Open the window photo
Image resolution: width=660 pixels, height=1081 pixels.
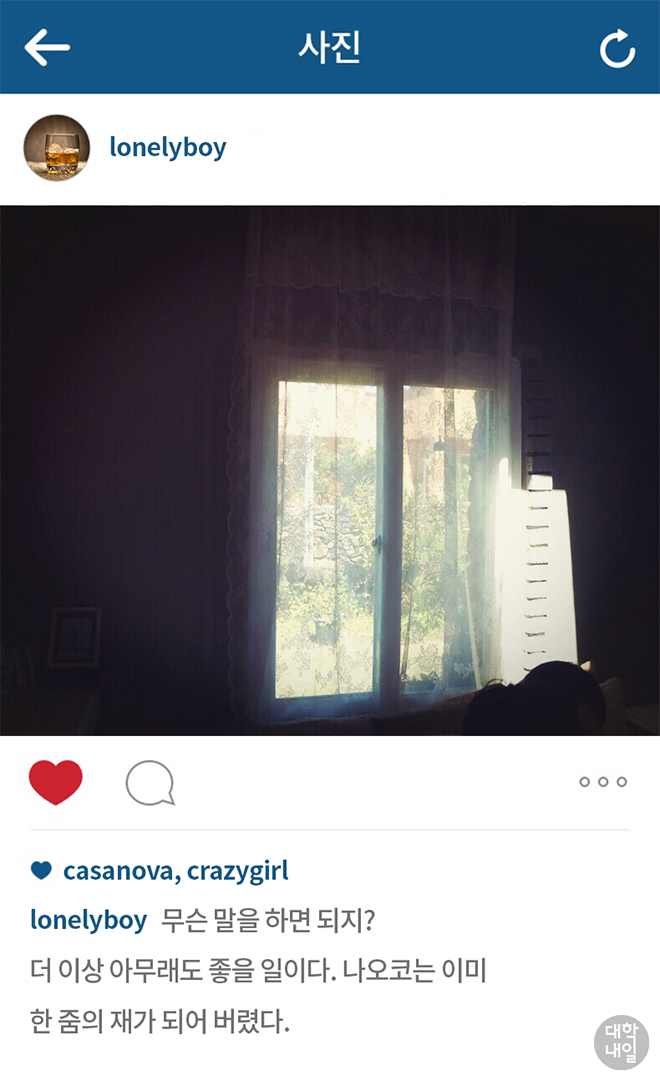point(330,470)
